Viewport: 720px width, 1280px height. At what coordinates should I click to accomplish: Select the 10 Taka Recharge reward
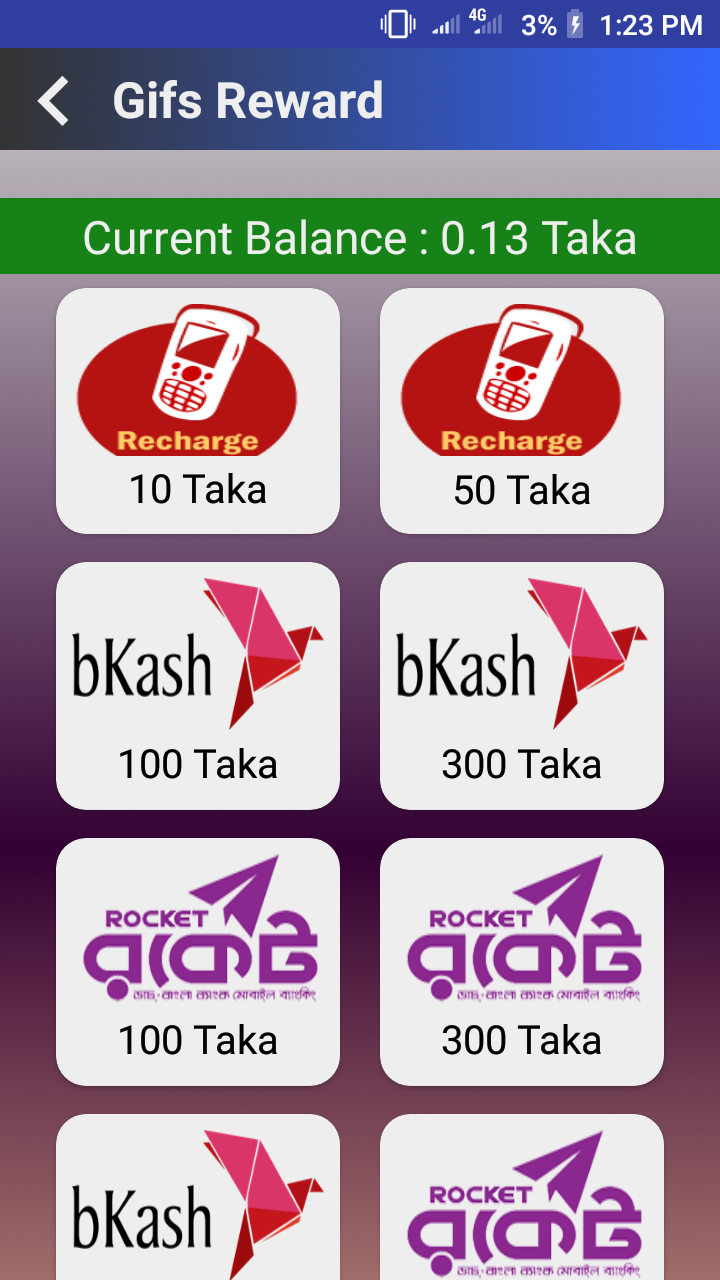click(x=198, y=411)
